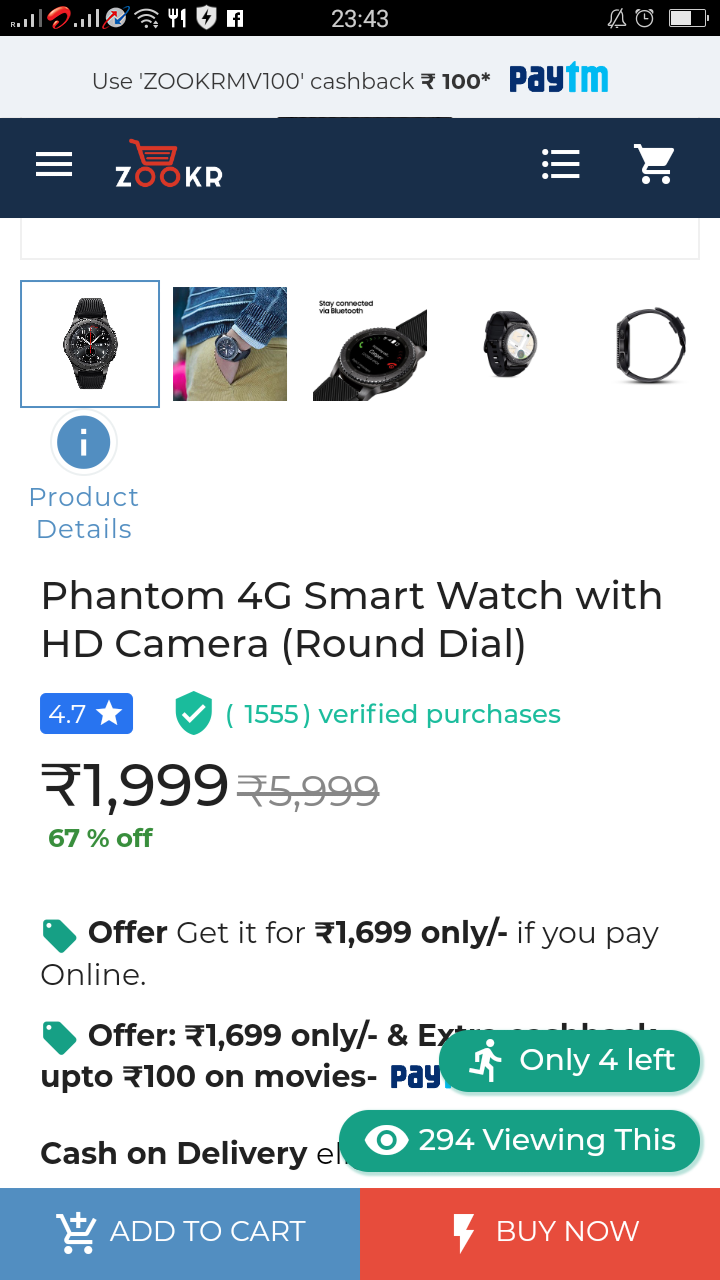Add the Phantom watch to cart
The image size is (720, 1280).
click(180, 1233)
